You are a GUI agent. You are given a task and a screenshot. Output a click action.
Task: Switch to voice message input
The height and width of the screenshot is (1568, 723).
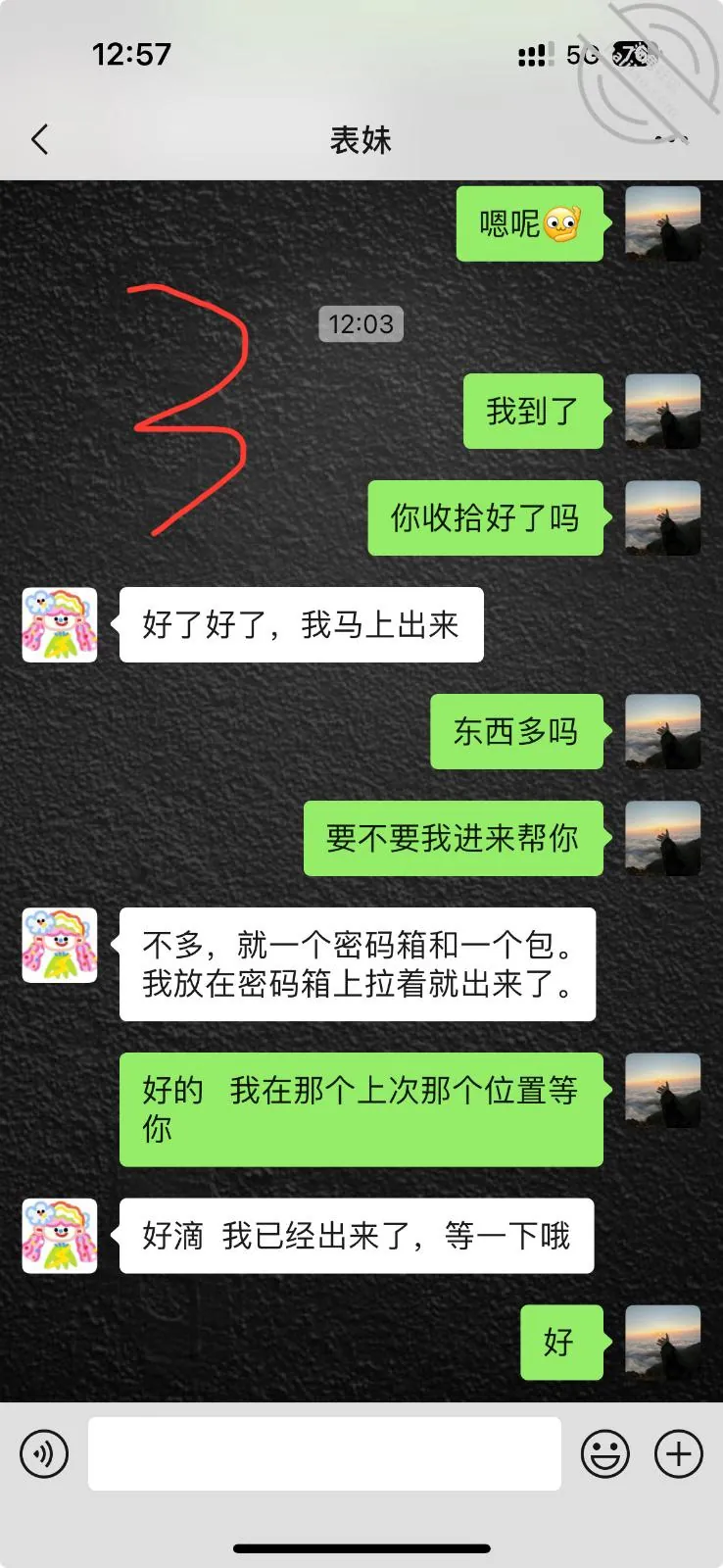tap(44, 1453)
